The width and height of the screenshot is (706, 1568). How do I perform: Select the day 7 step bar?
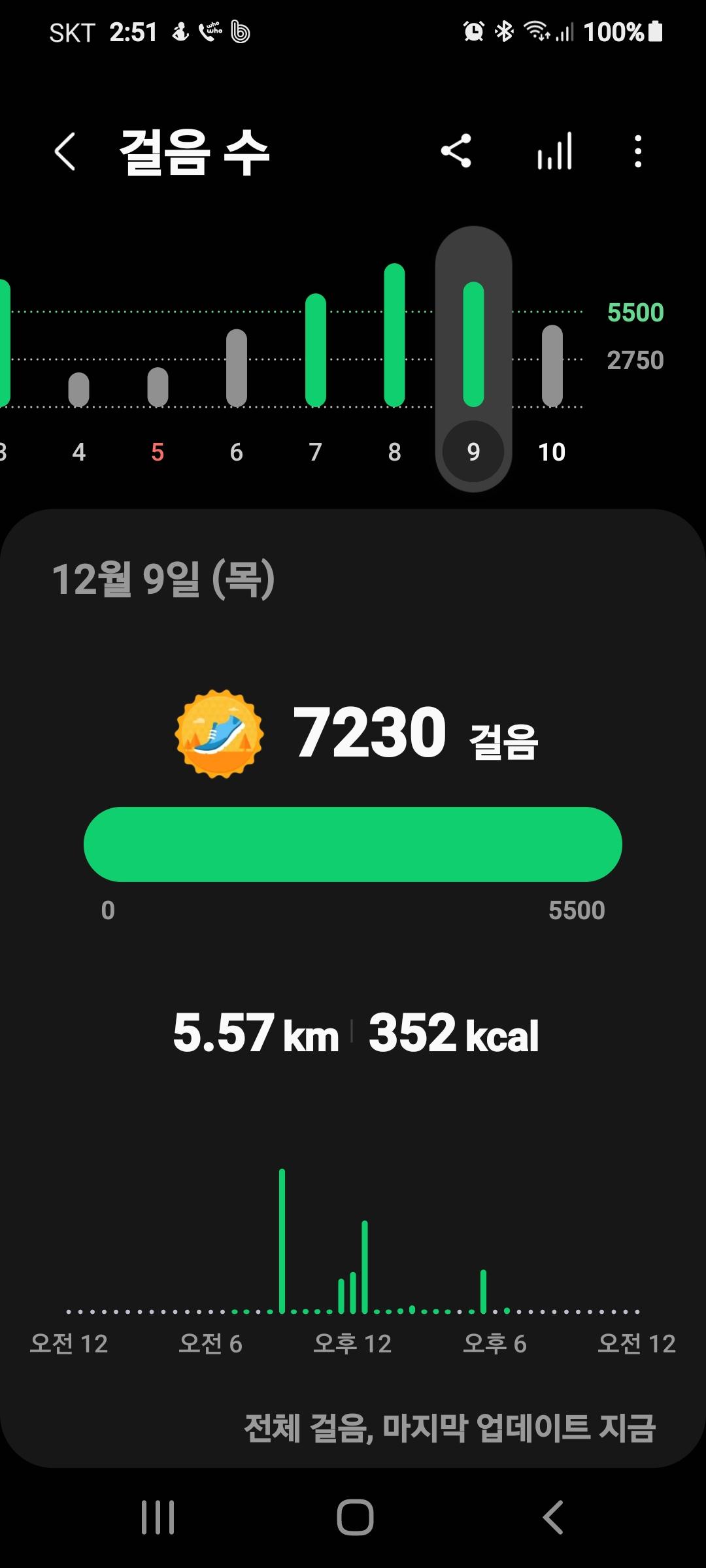pyautogui.click(x=316, y=350)
